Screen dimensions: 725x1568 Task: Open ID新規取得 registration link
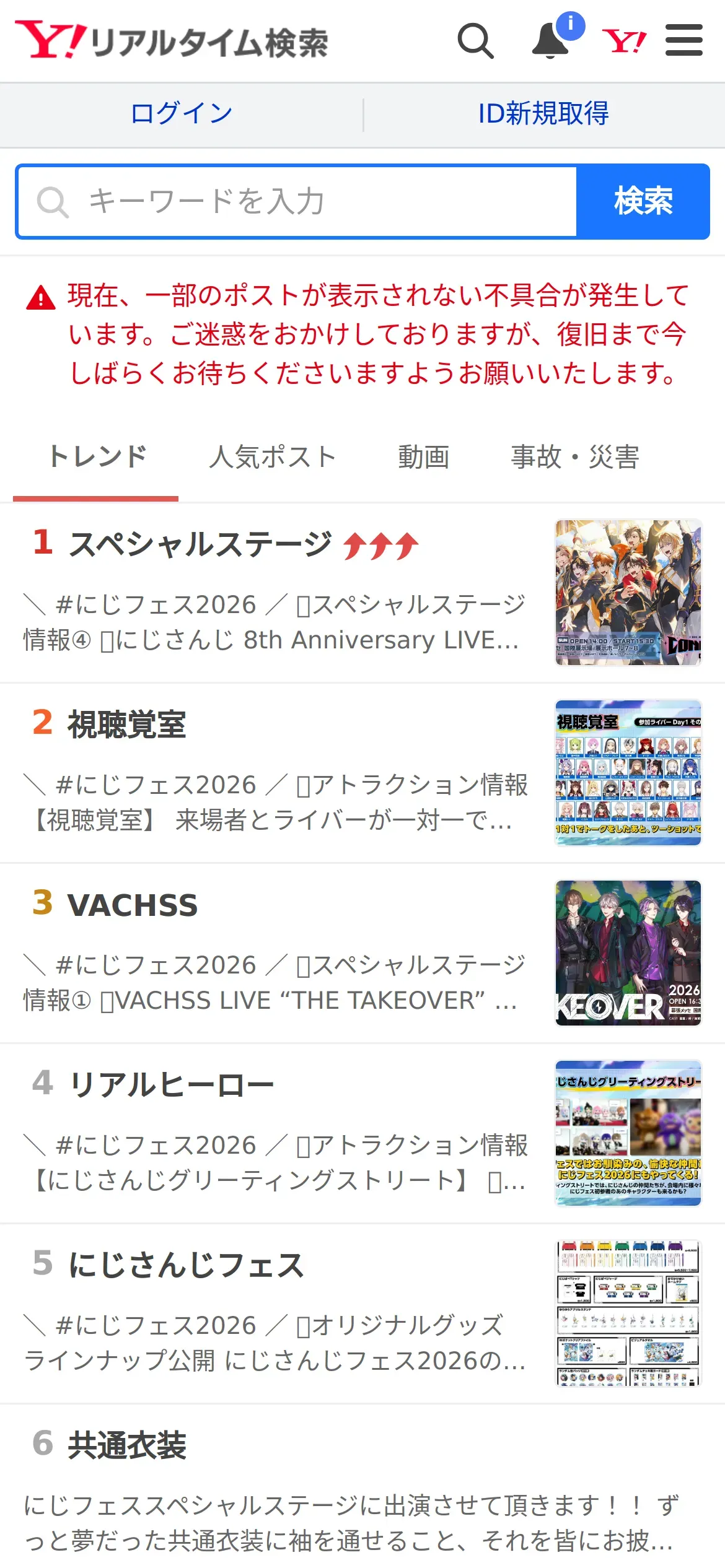click(x=543, y=114)
